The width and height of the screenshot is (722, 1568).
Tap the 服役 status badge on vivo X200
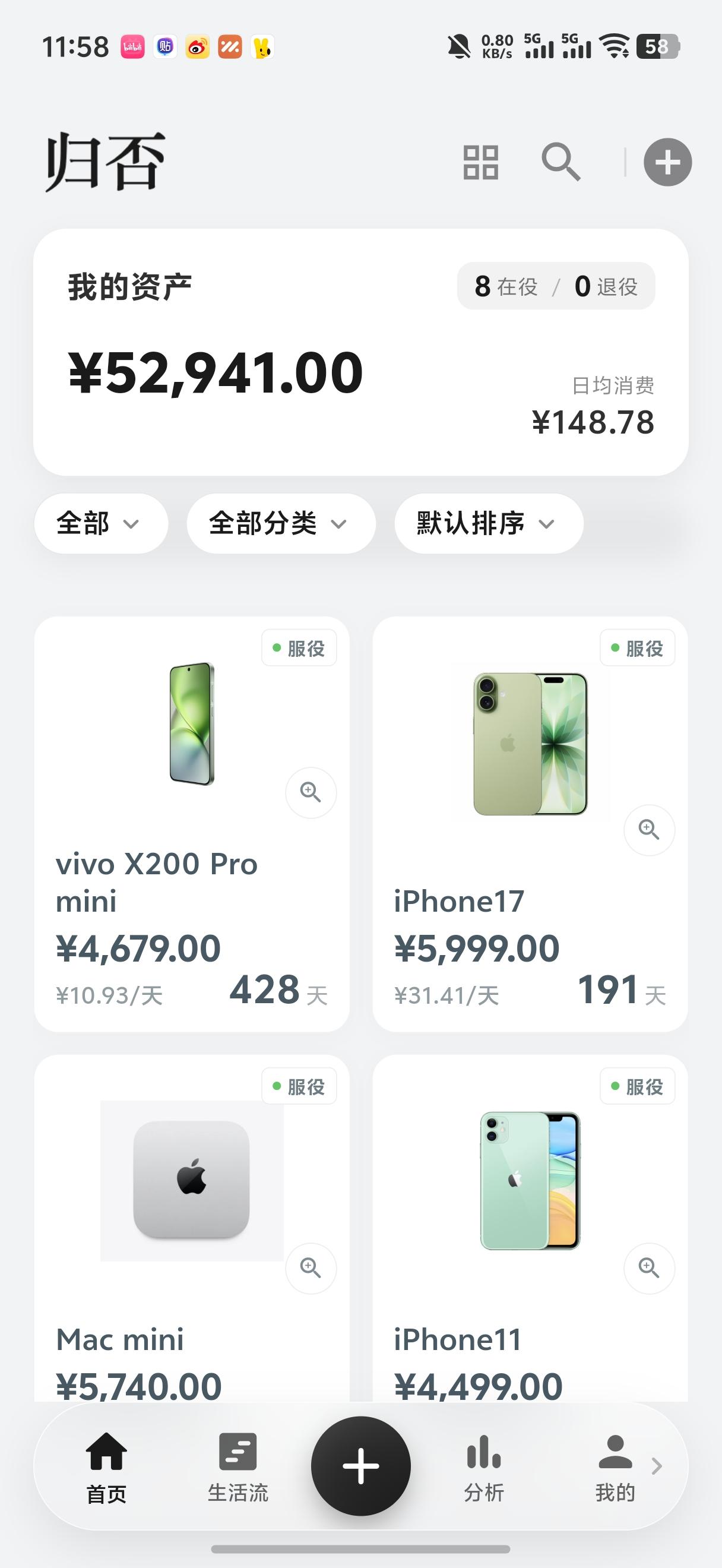pyautogui.click(x=299, y=648)
